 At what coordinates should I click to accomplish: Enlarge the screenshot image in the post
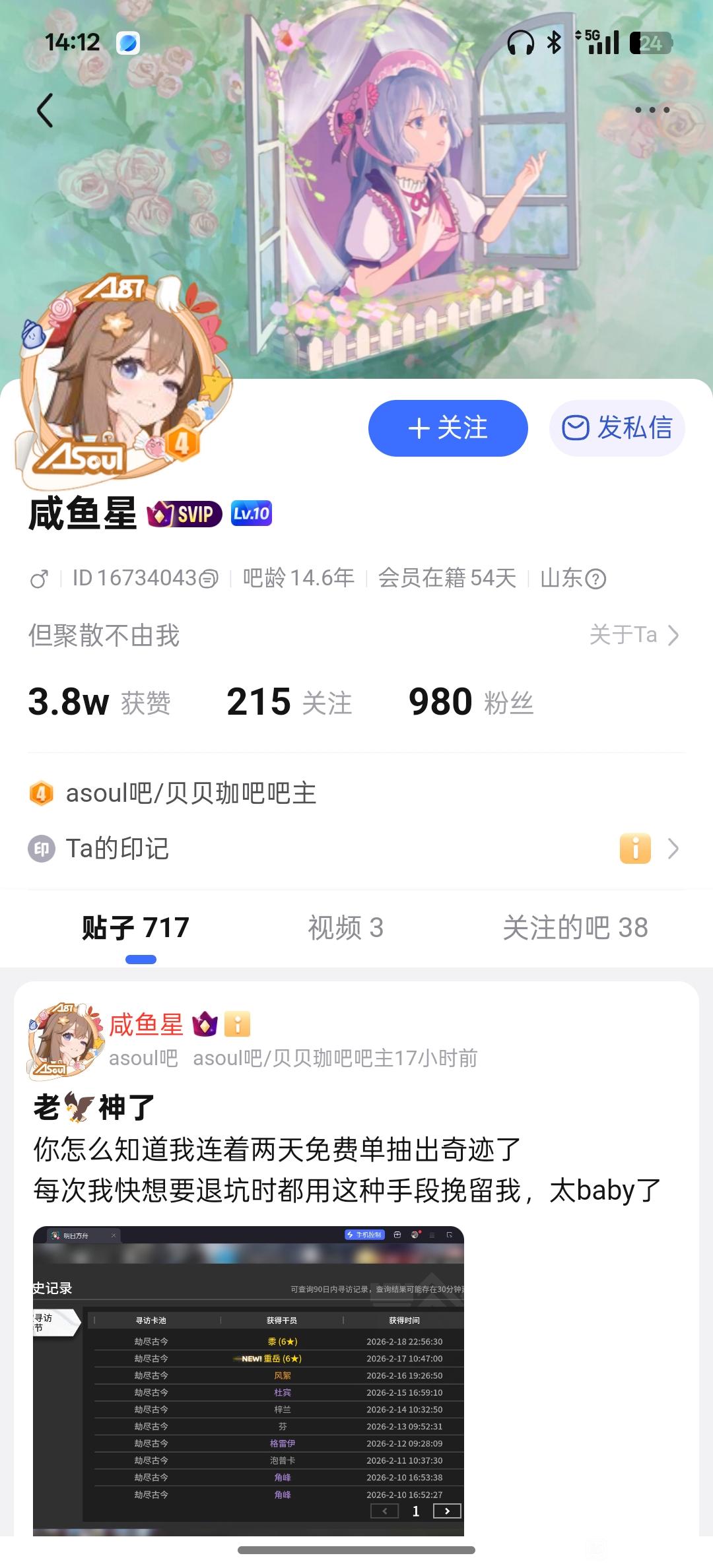[x=248, y=1379]
